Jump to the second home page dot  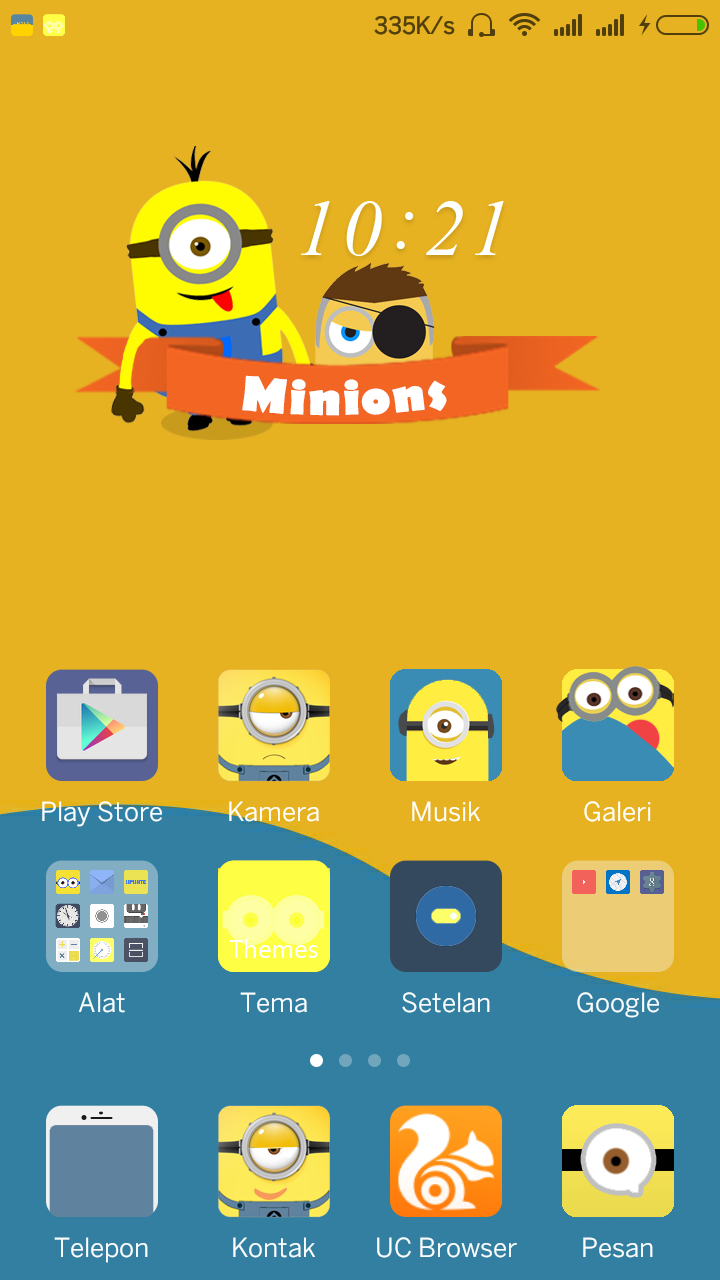345,1060
